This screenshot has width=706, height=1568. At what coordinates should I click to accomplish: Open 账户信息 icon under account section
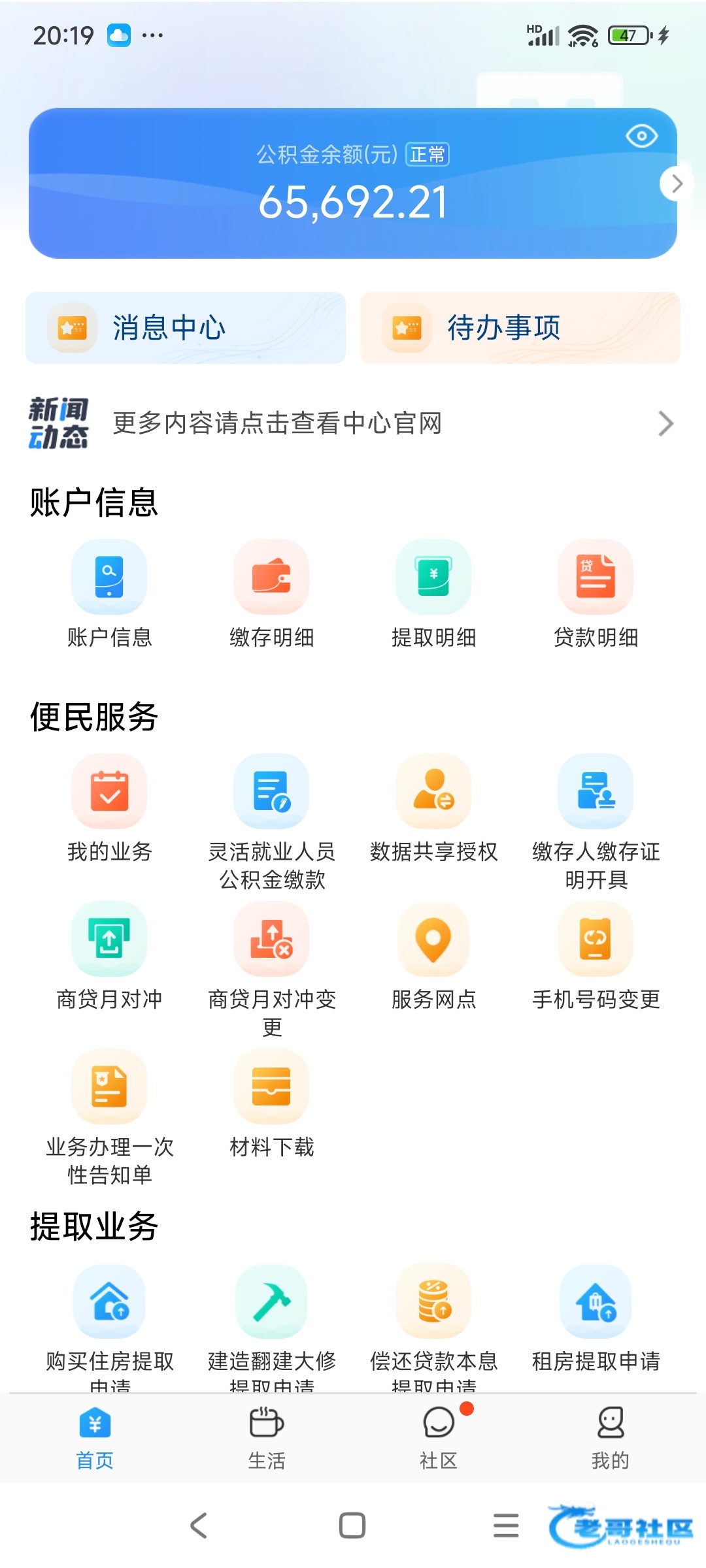tap(109, 578)
